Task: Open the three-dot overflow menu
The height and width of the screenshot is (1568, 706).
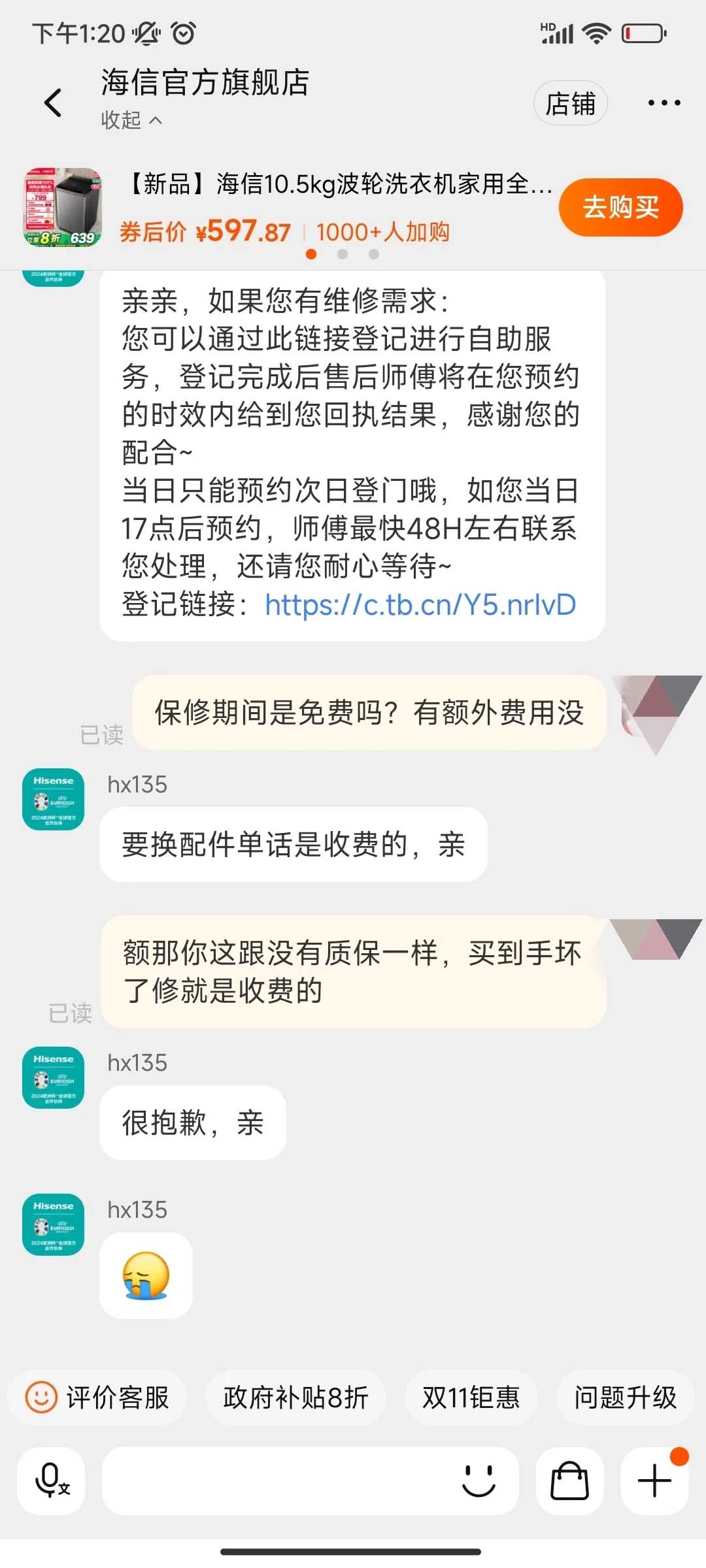Action: [664, 103]
